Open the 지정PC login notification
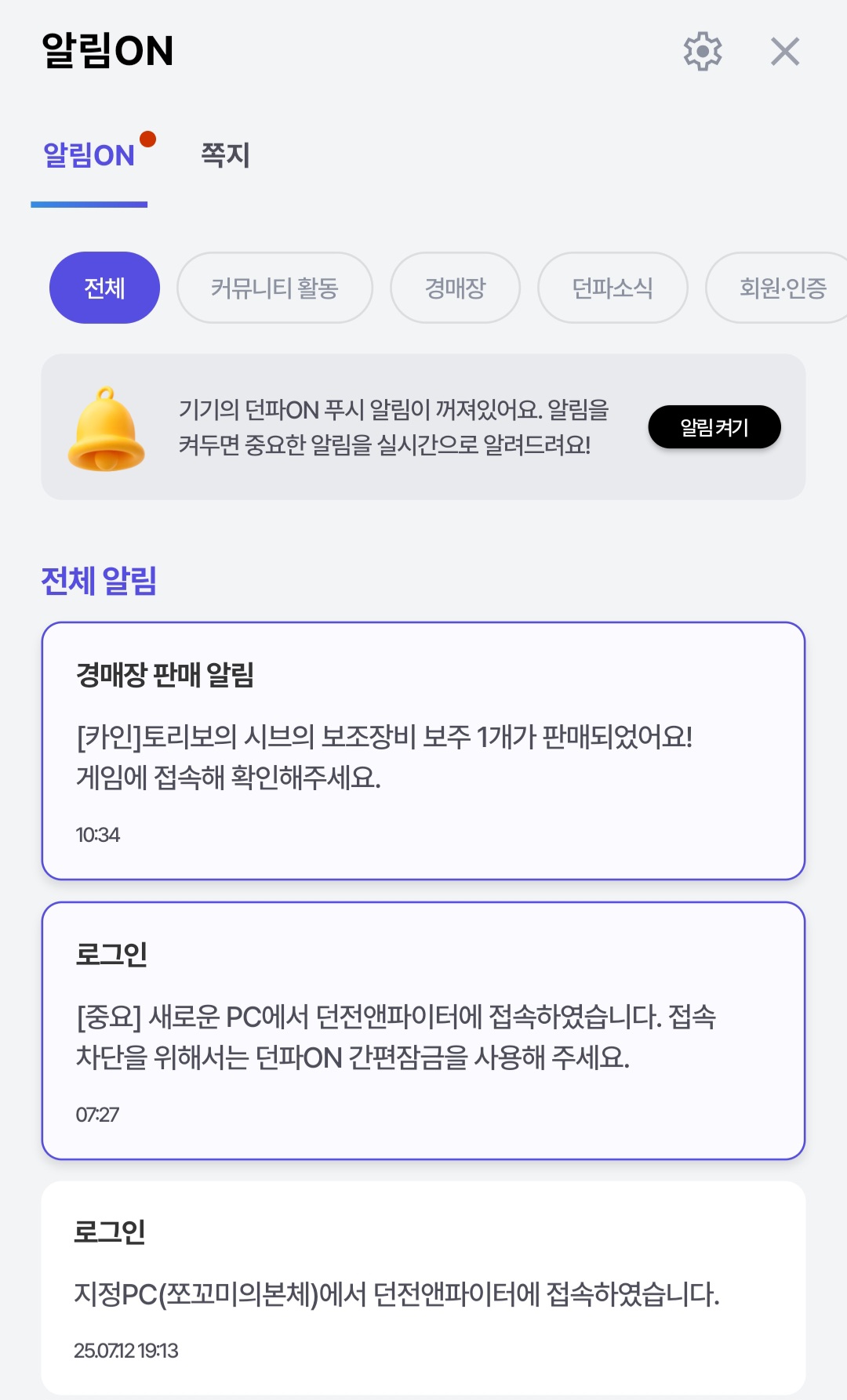Viewport: 847px width, 1400px height. click(x=423, y=1287)
